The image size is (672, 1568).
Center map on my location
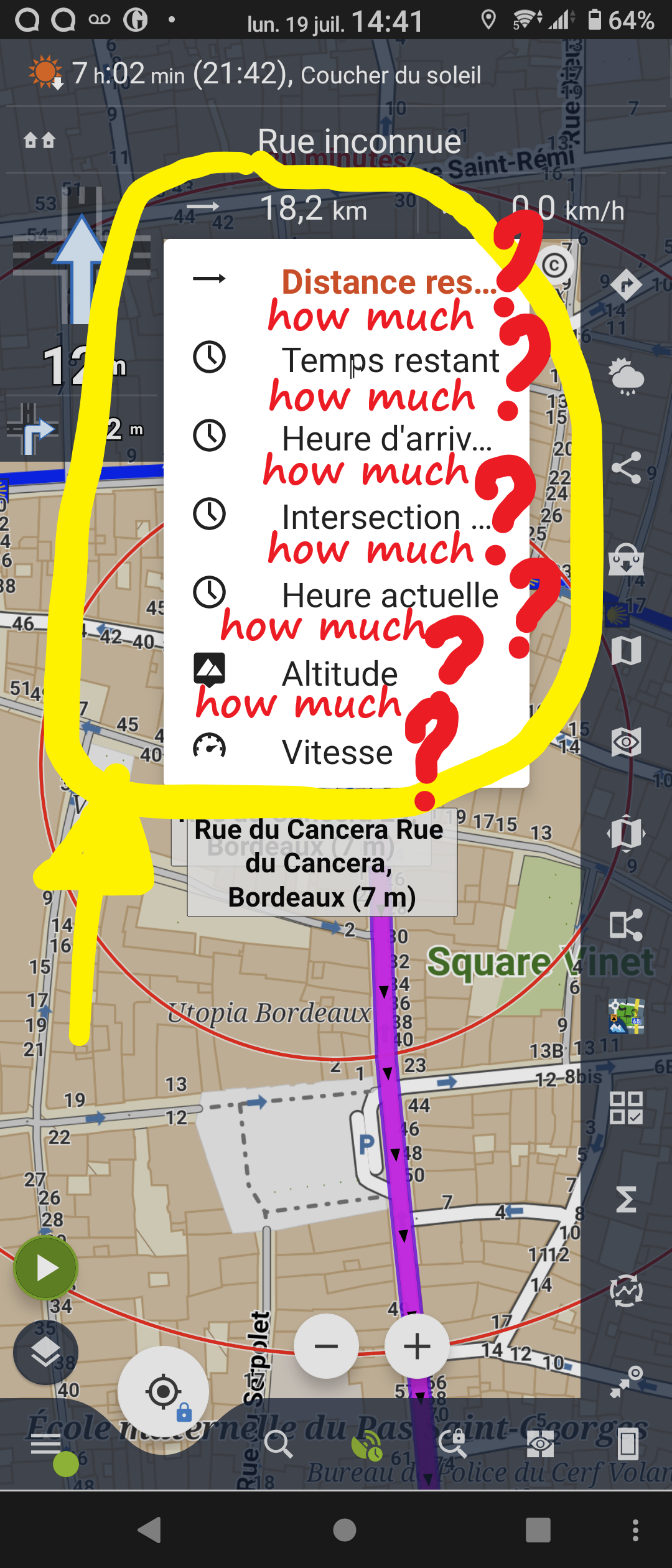click(x=163, y=1391)
